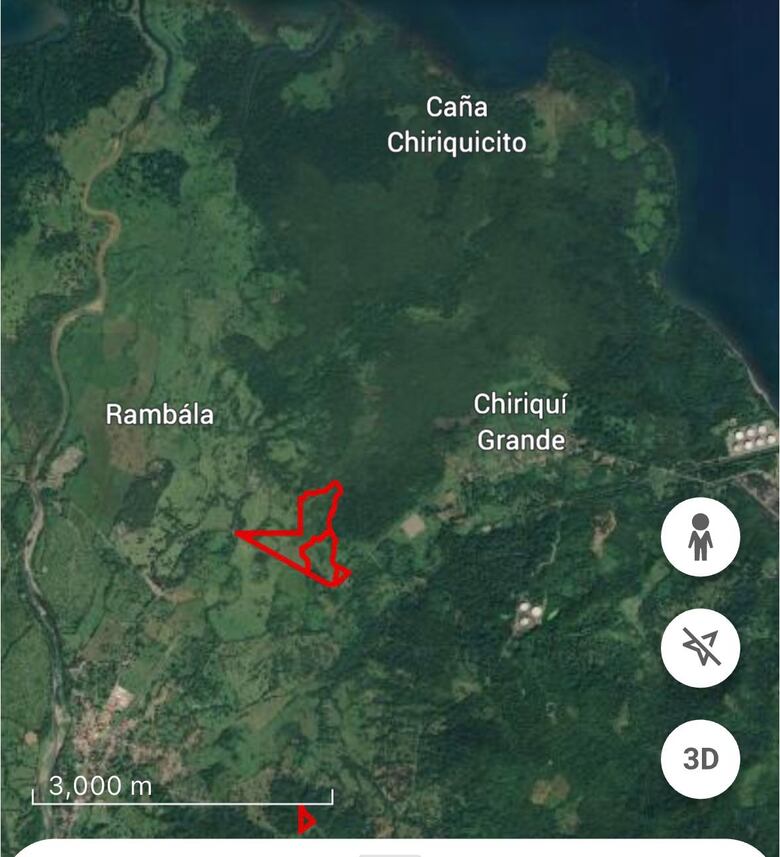Tap the round white tanks below Chiriquí Grande
780x857 pixels.
pos(527,611)
